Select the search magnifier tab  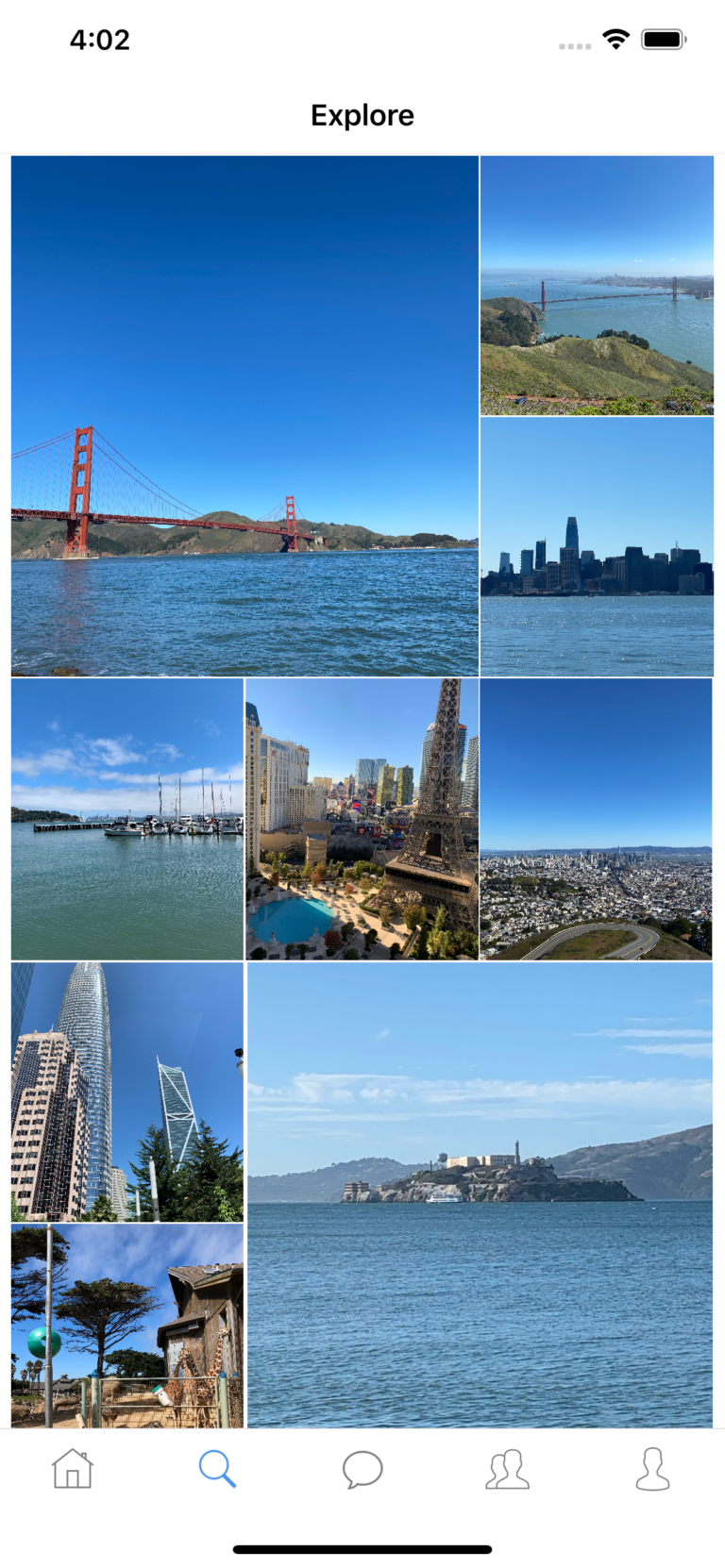point(217,1468)
